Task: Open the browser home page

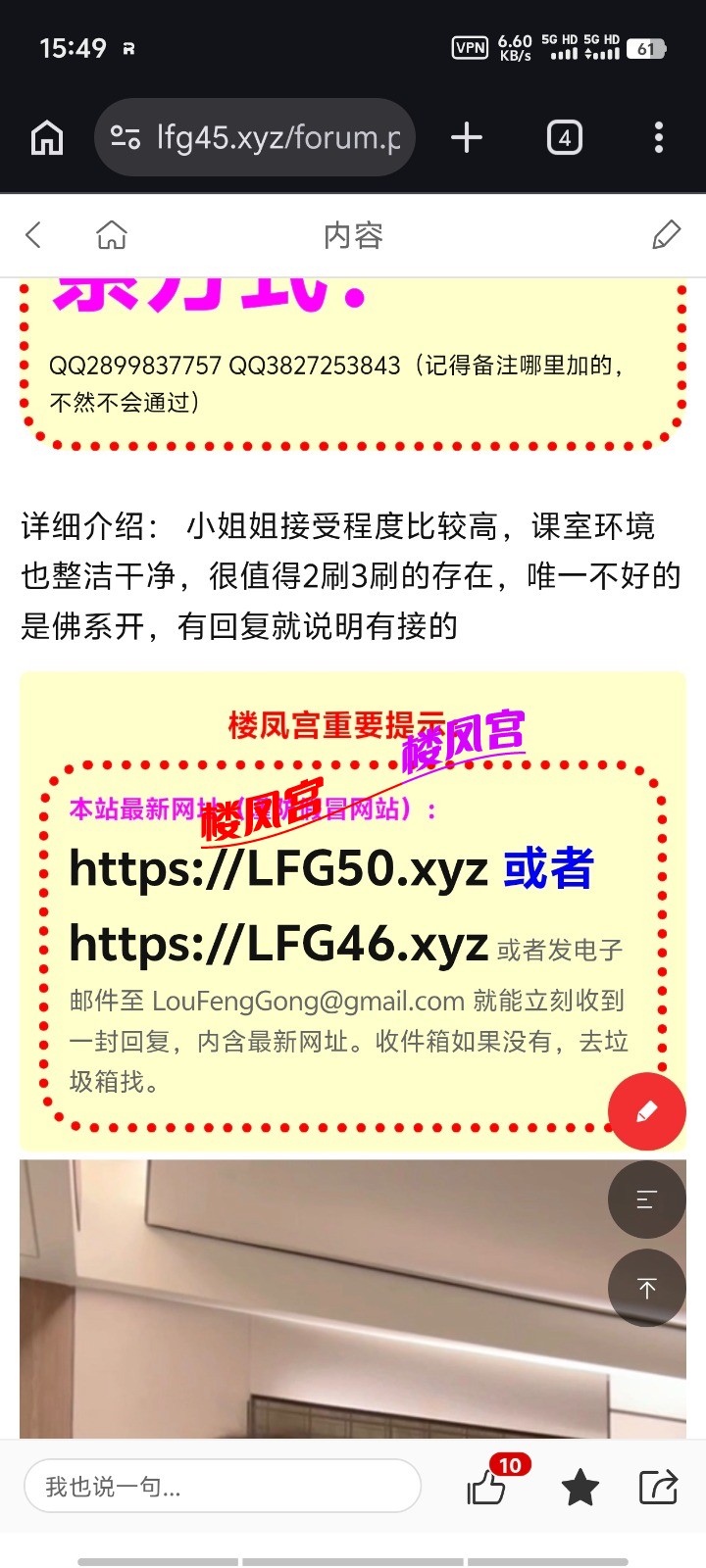Action: coord(47,138)
